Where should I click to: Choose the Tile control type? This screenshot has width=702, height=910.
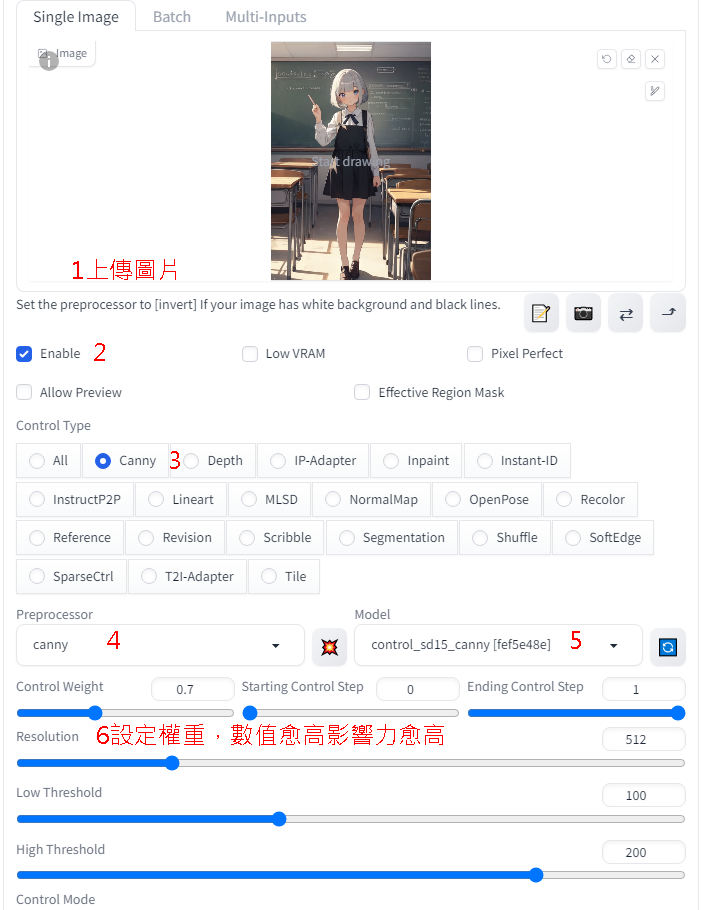tap(269, 576)
